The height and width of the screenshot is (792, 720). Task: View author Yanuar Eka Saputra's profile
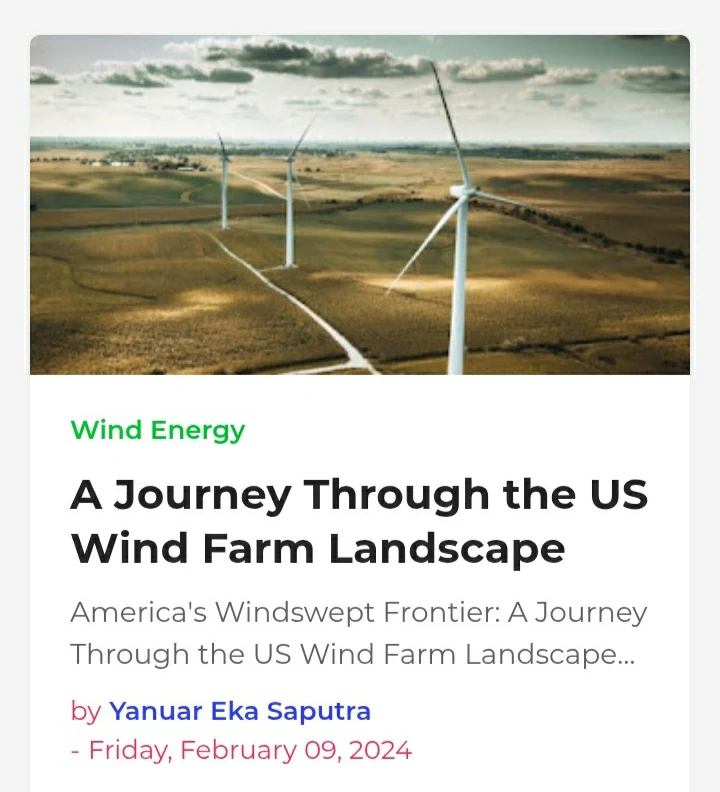tap(240, 711)
